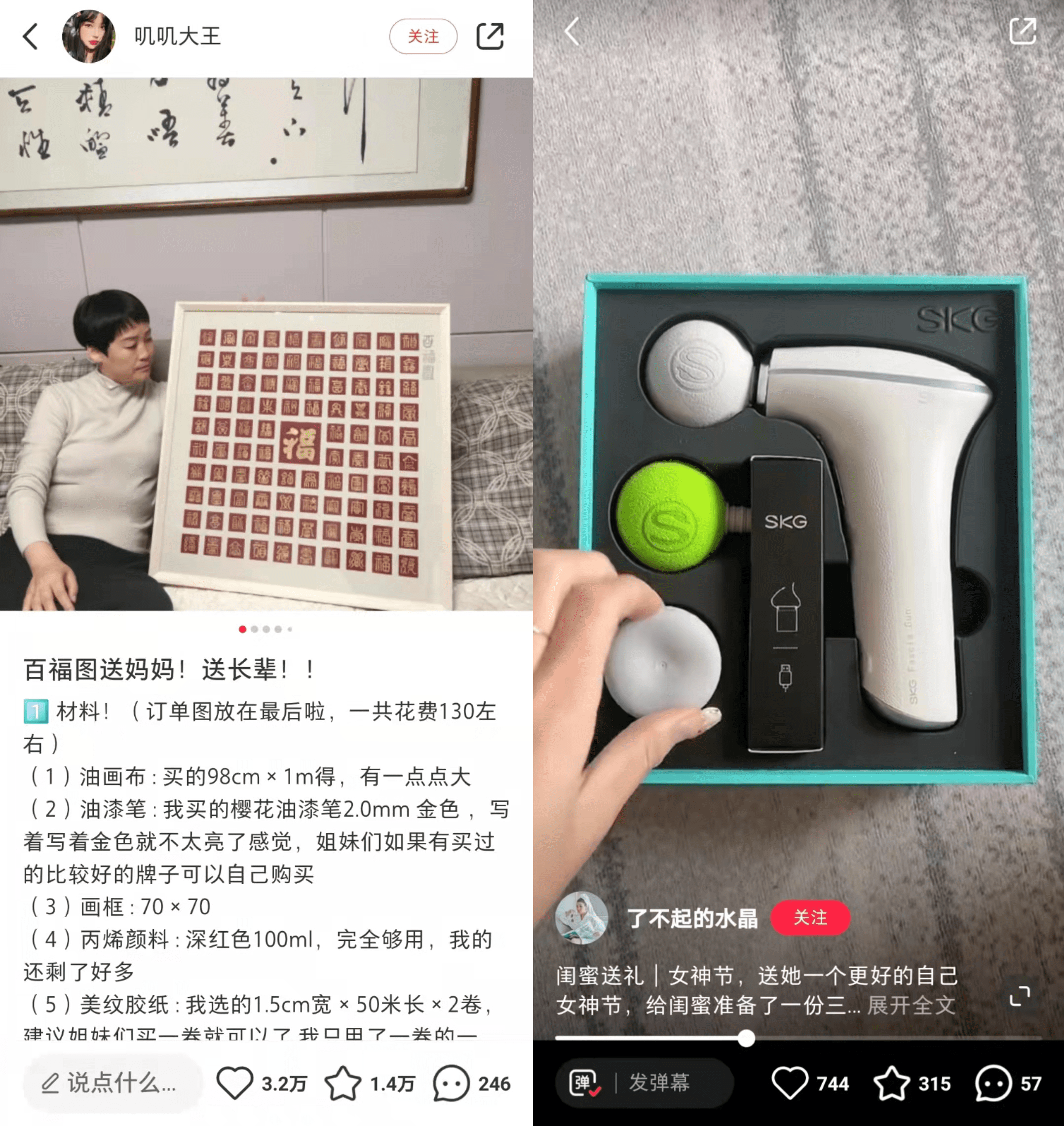This screenshot has height=1126, width=1064.
Task: Open 了不起的水晶's avatar
Action: click(581, 917)
